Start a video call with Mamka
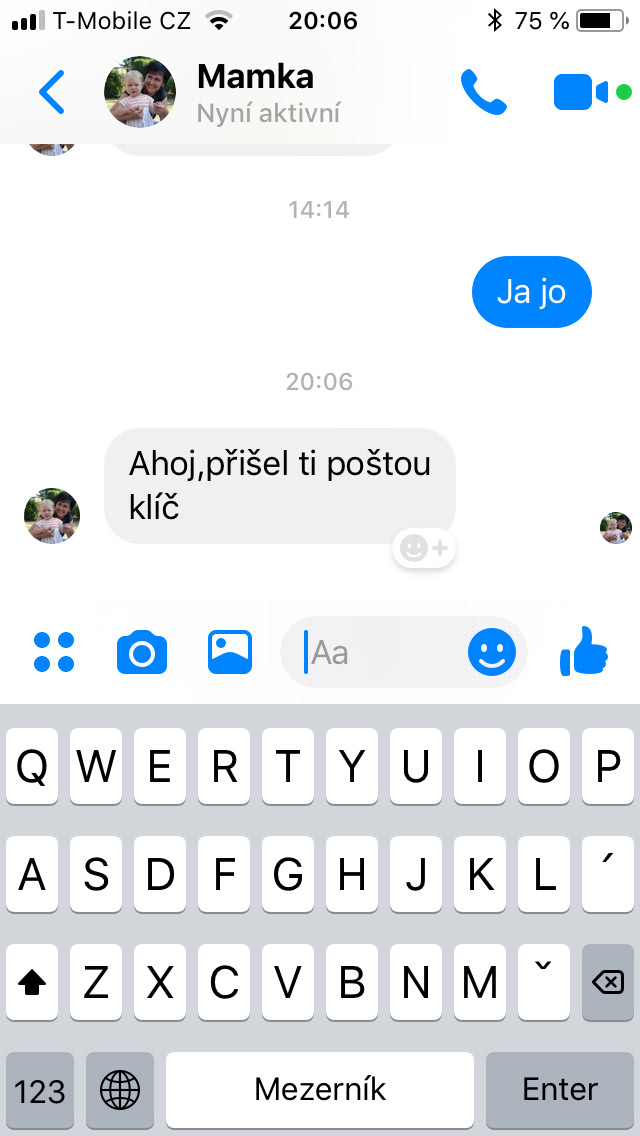The height and width of the screenshot is (1136, 640). pos(582,92)
